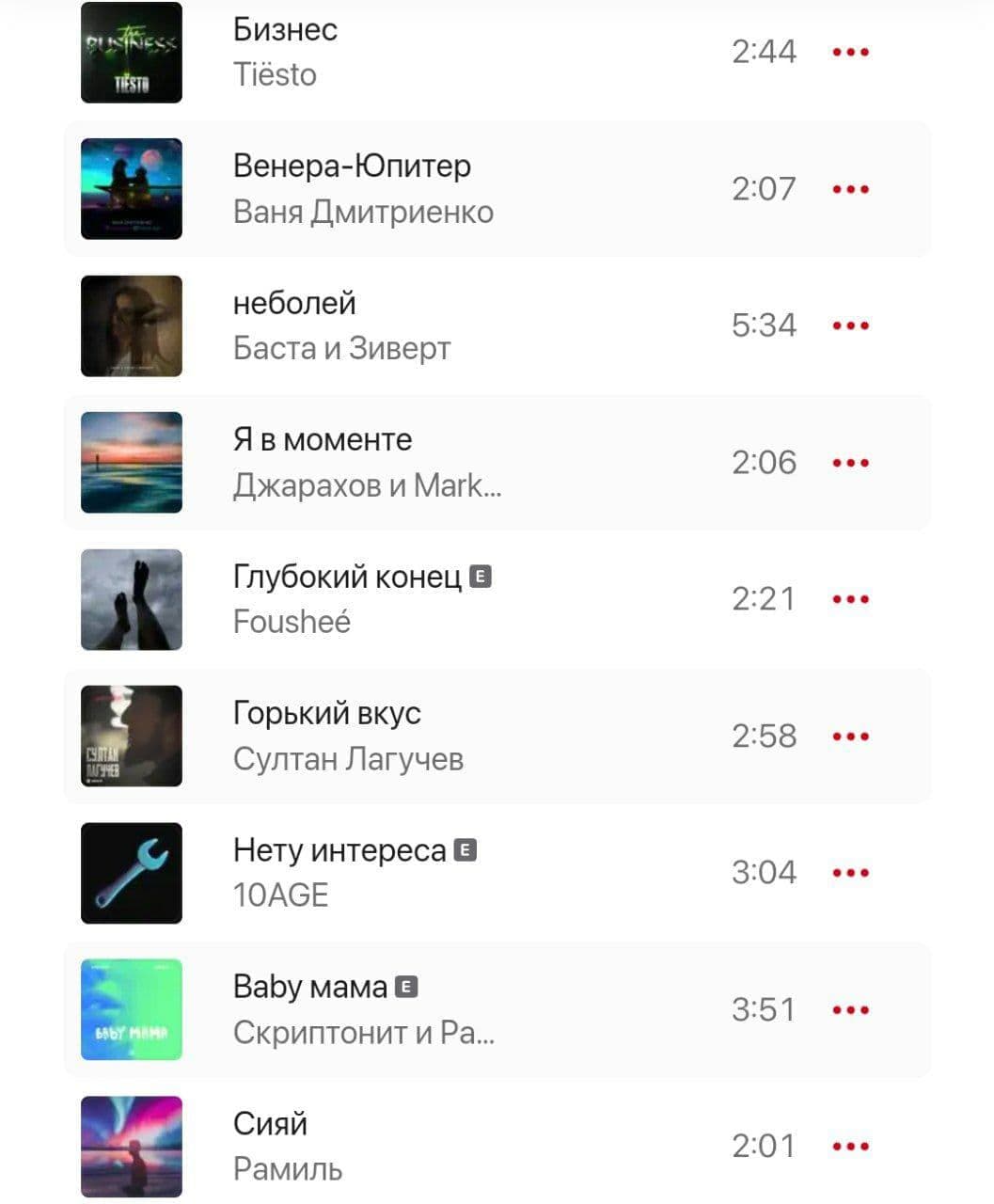Click the artist name Fousheé
This screenshot has height=1204, width=994.
pos(292,620)
